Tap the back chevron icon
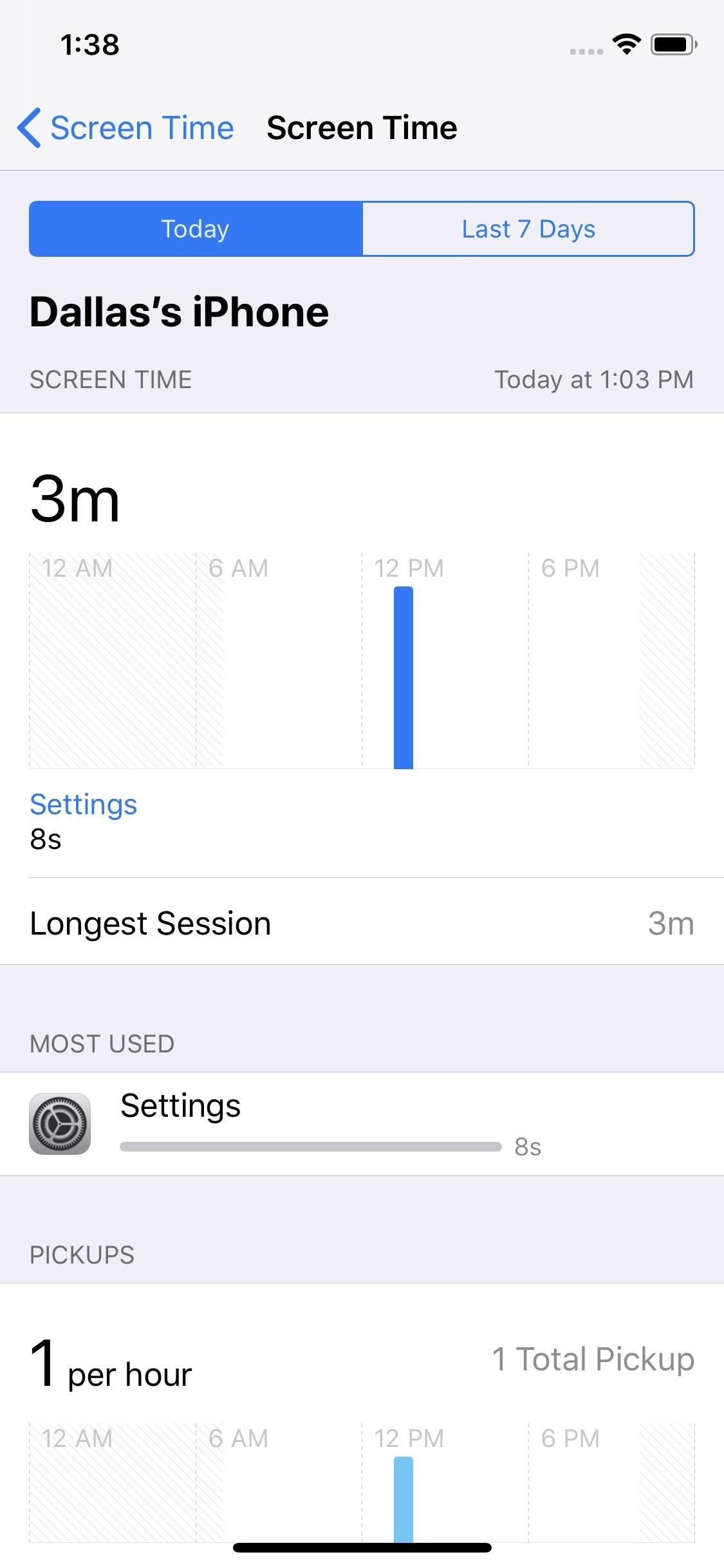The width and height of the screenshot is (724, 1568). coord(29,127)
